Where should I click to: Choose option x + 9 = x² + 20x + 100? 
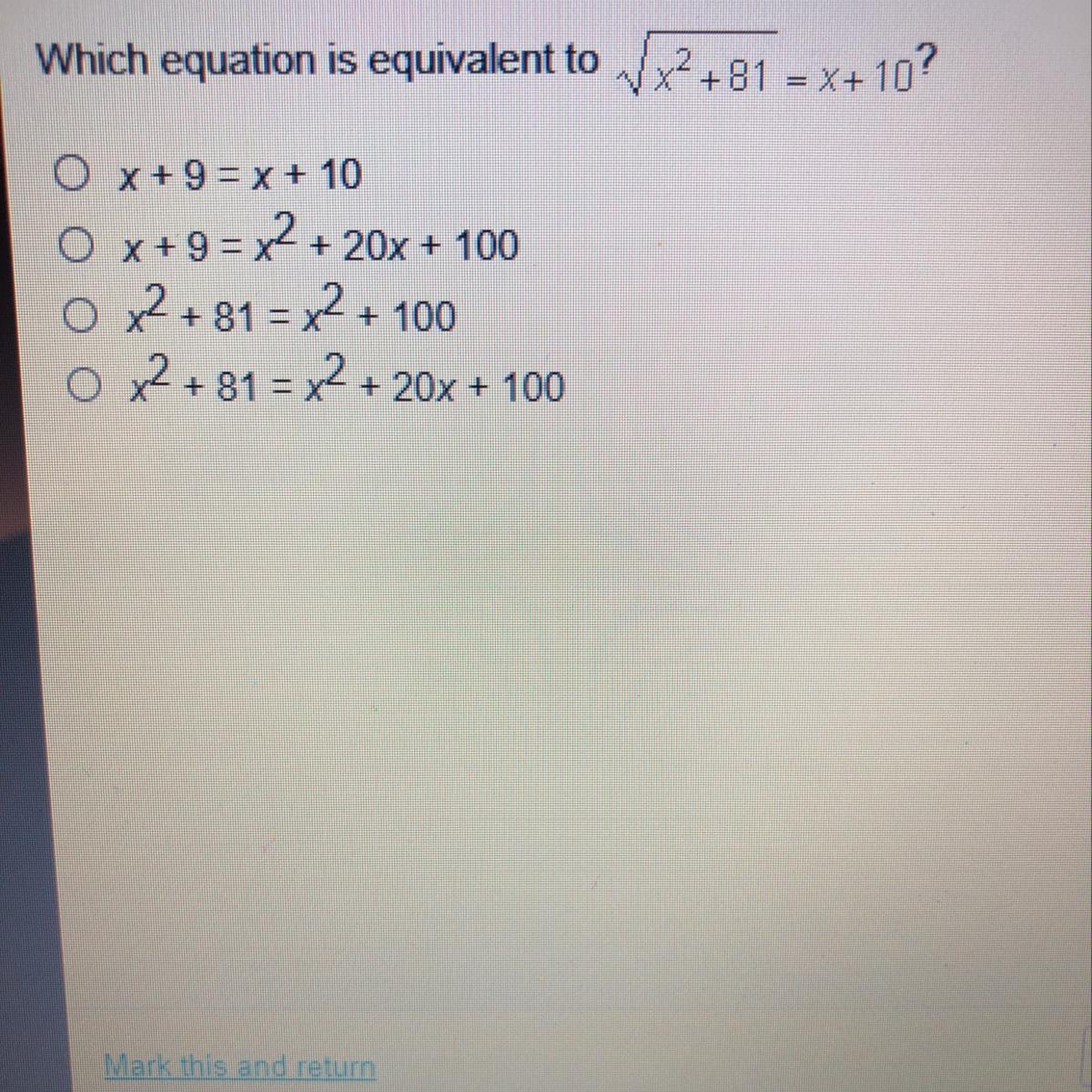click(76, 243)
